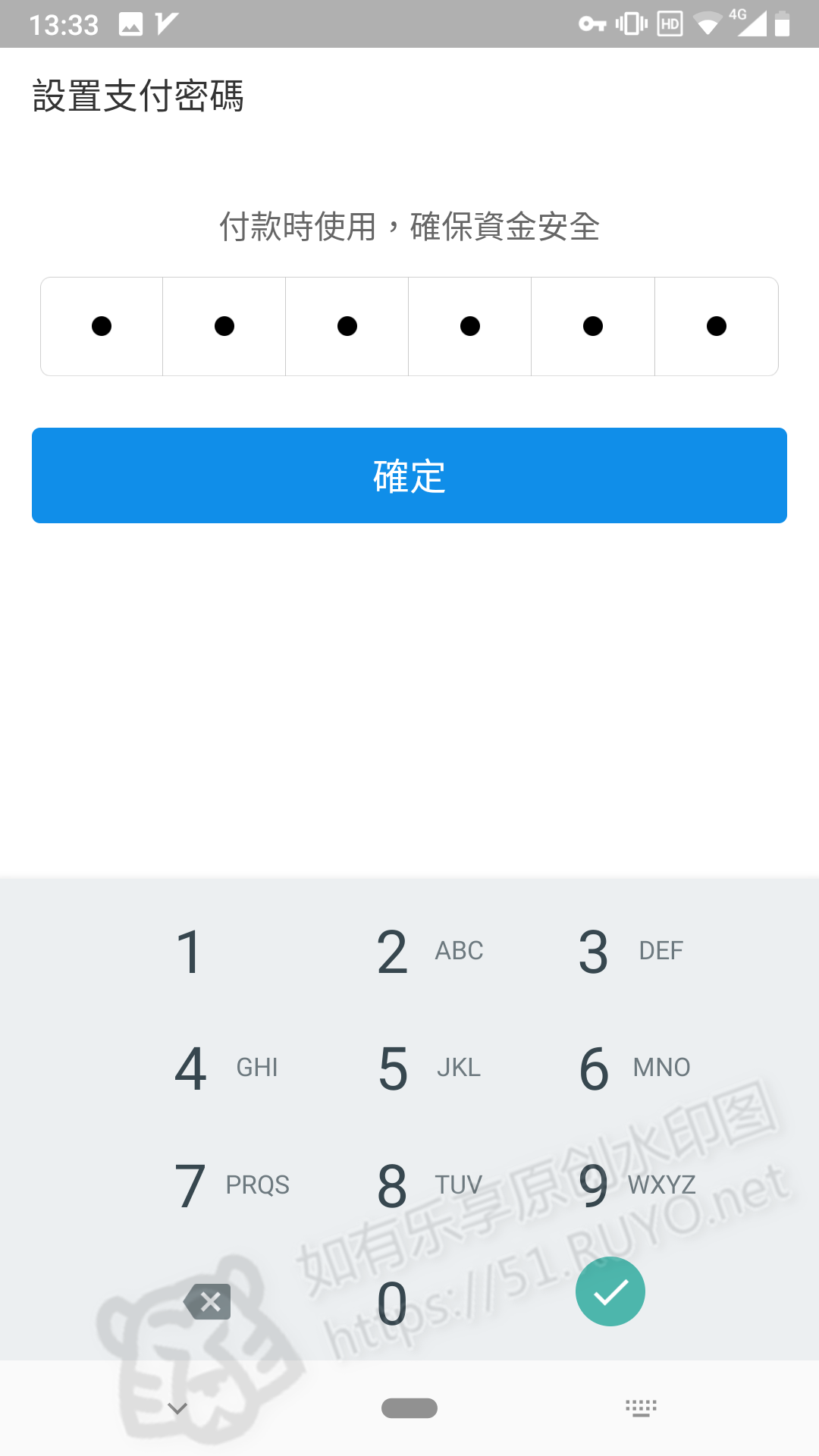Open the keyboard switcher icon
Viewport: 819px width, 1456px height.
[x=641, y=1408]
